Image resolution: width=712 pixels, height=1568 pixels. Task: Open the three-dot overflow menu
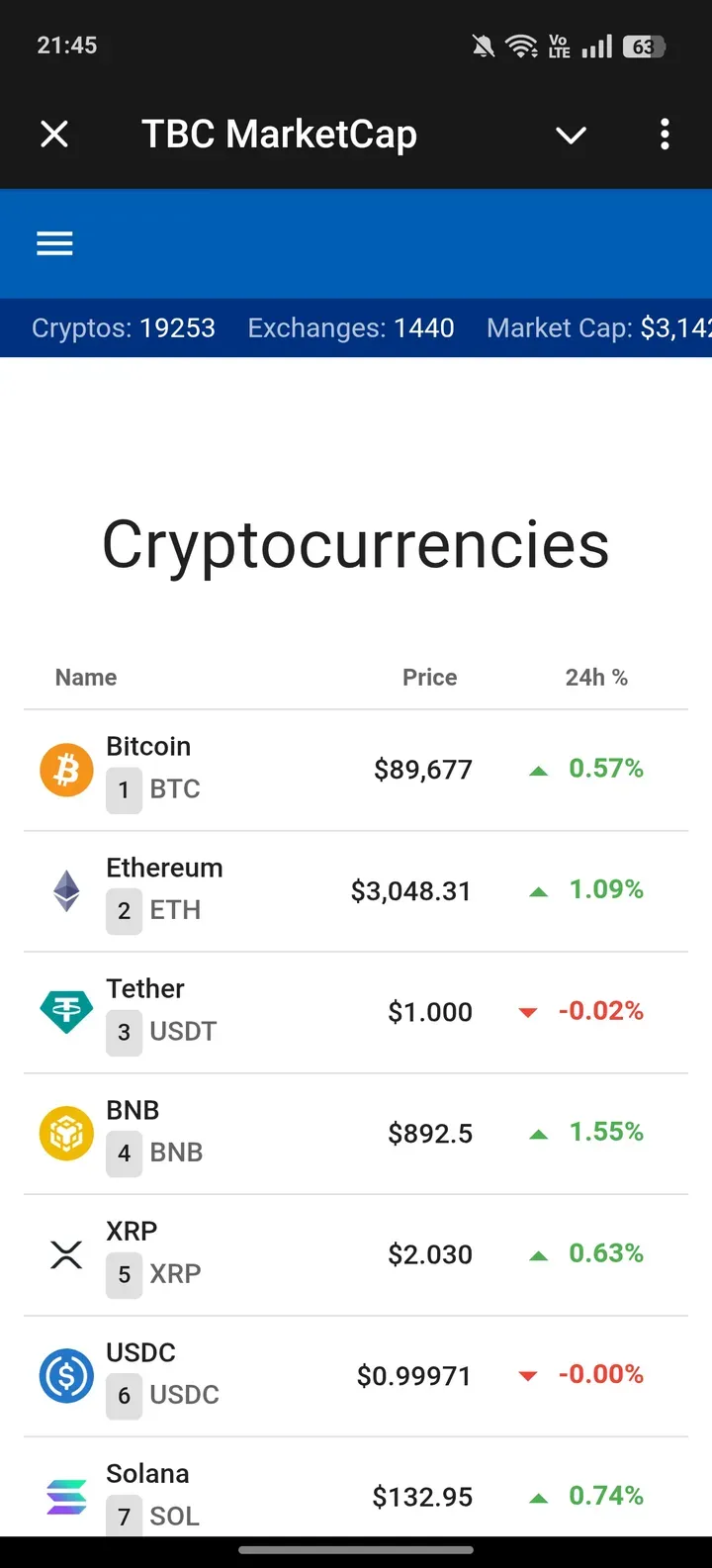tap(665, 134)
